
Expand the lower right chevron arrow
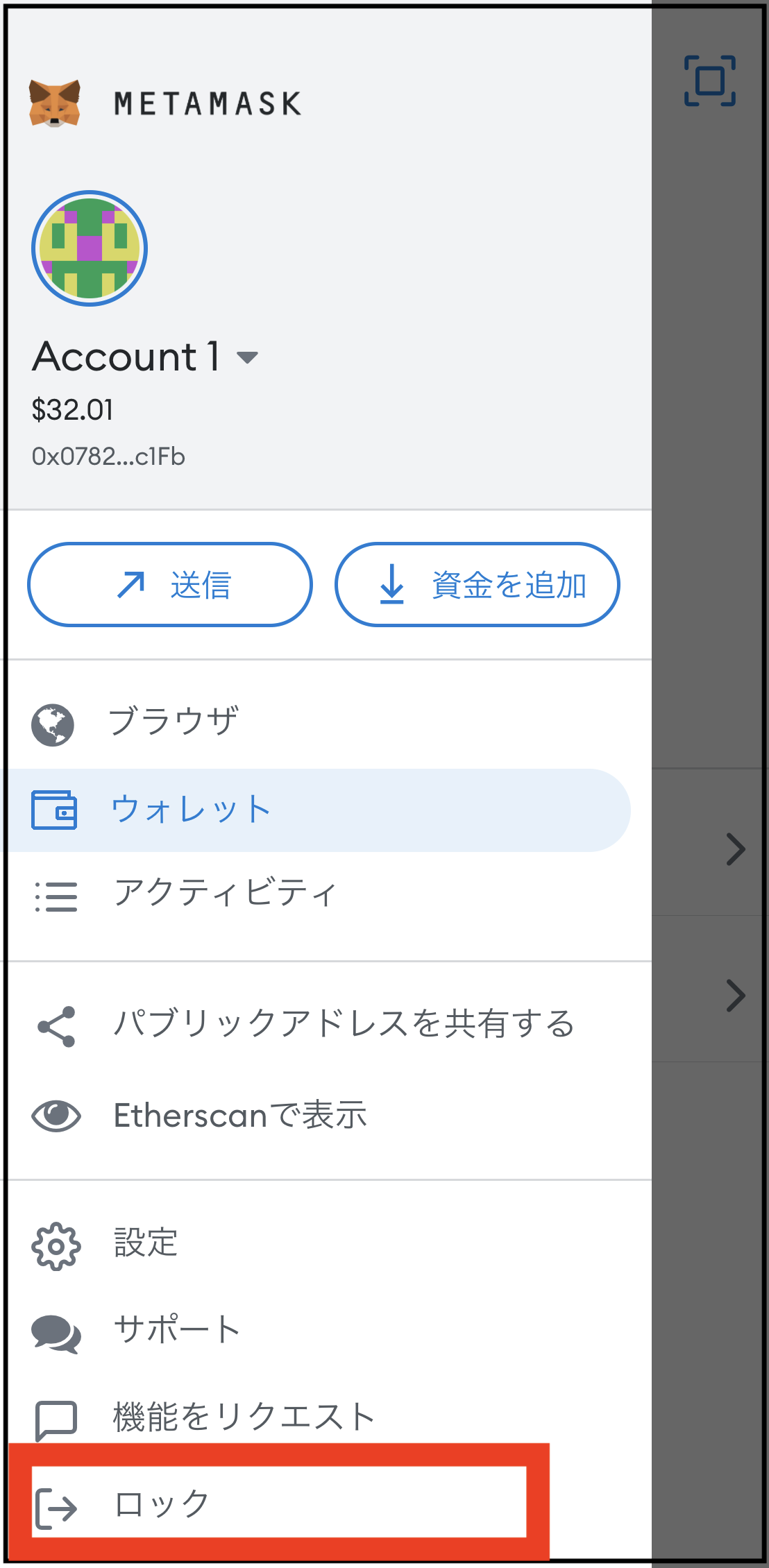pyautogui.click(x=734, y=996)
